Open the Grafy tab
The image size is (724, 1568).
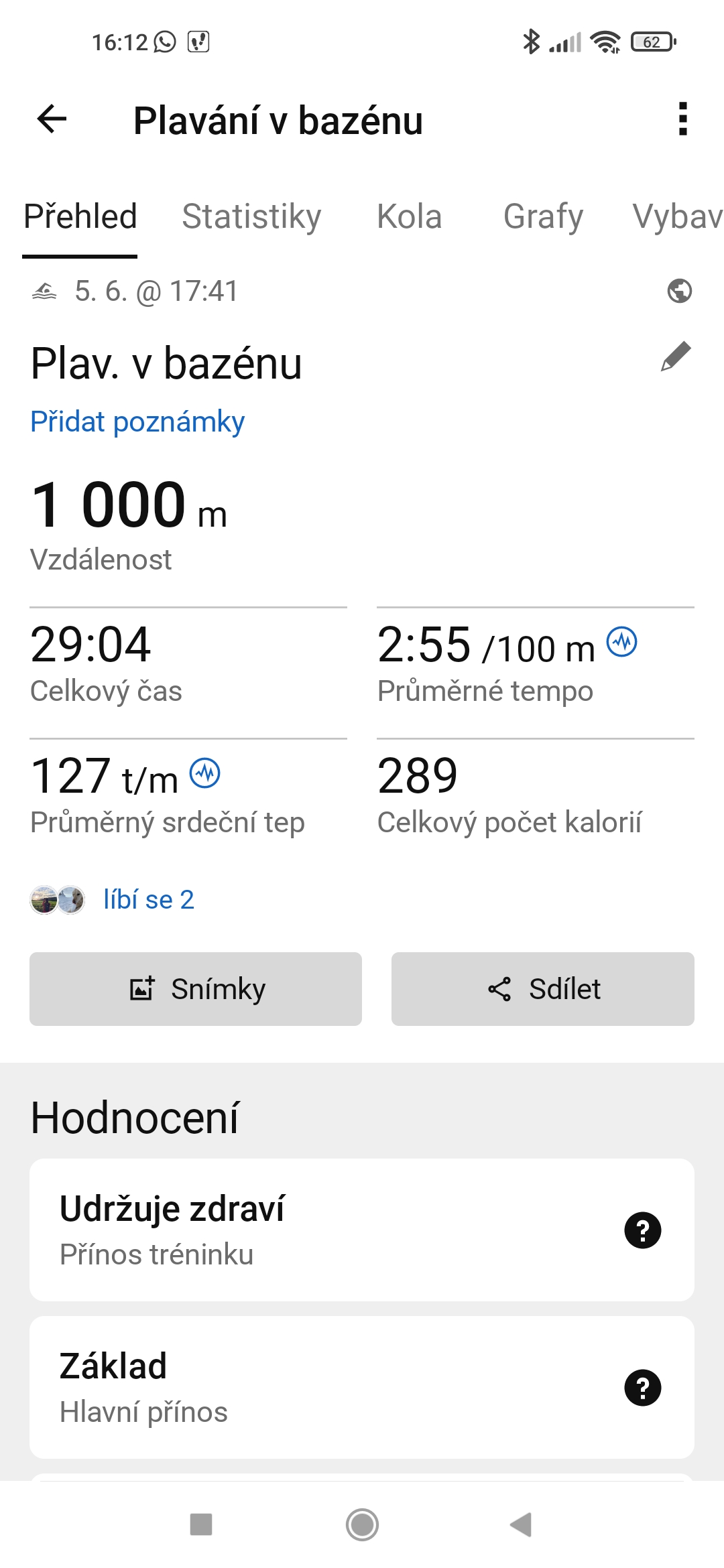pos(543,217)
